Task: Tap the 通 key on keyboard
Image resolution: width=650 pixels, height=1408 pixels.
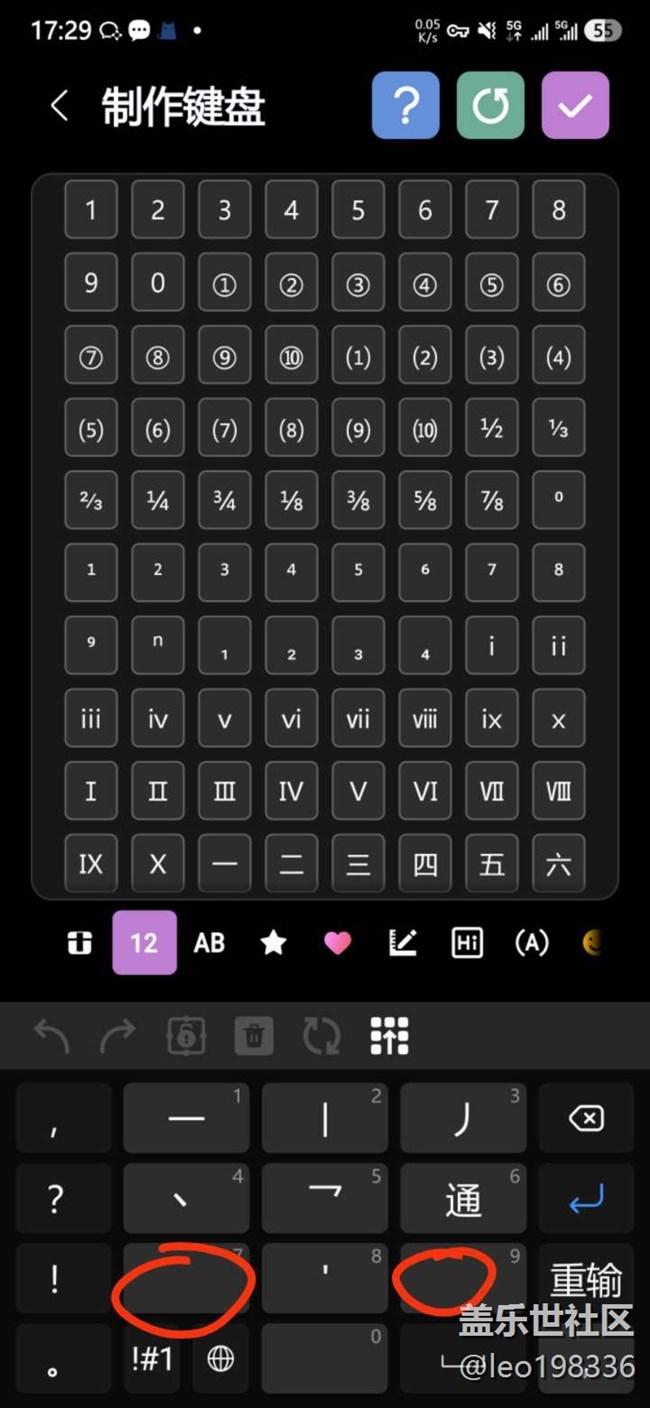Action: [463, 1198]
